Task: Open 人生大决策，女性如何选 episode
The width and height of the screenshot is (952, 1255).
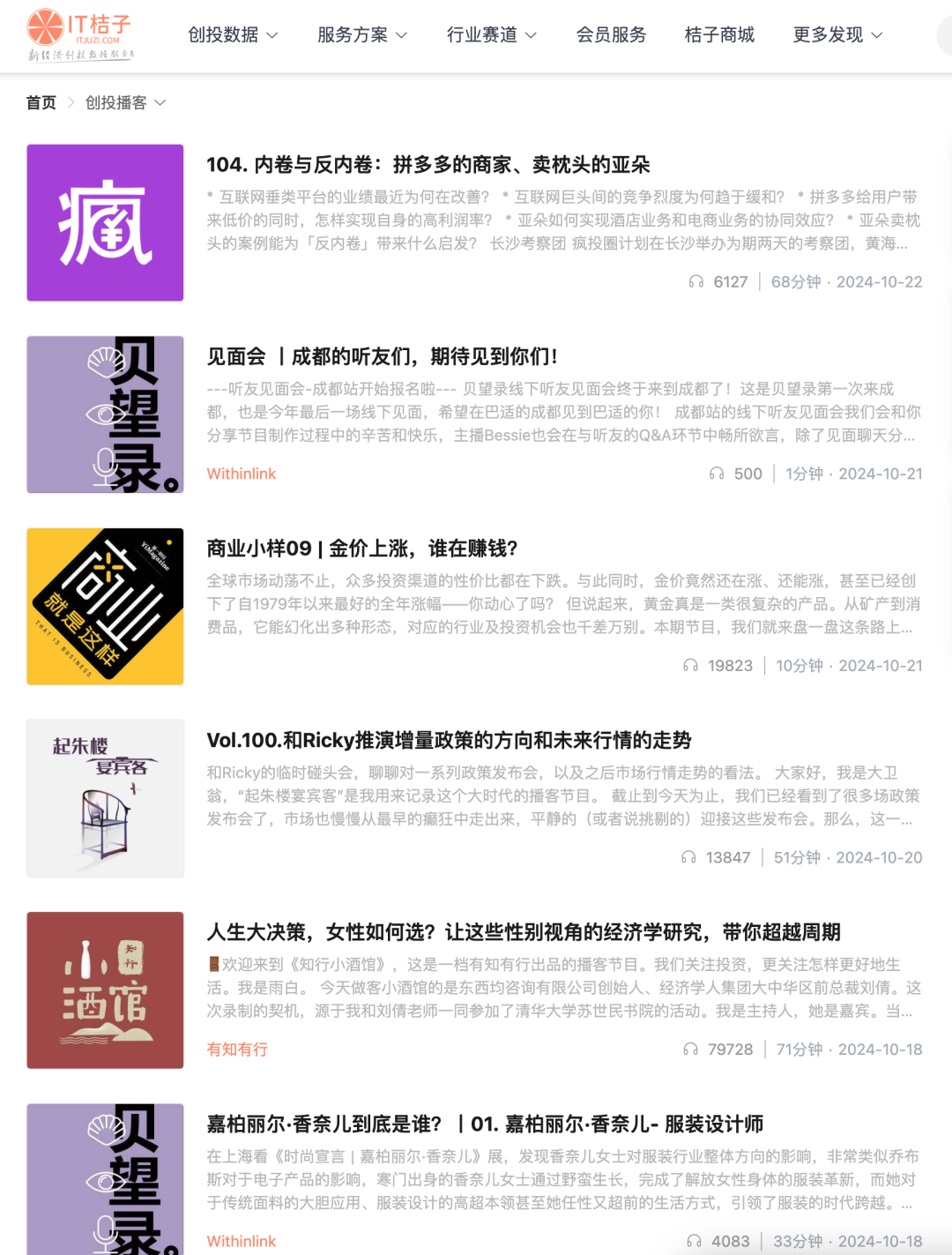Action: (x=524, y=932)
